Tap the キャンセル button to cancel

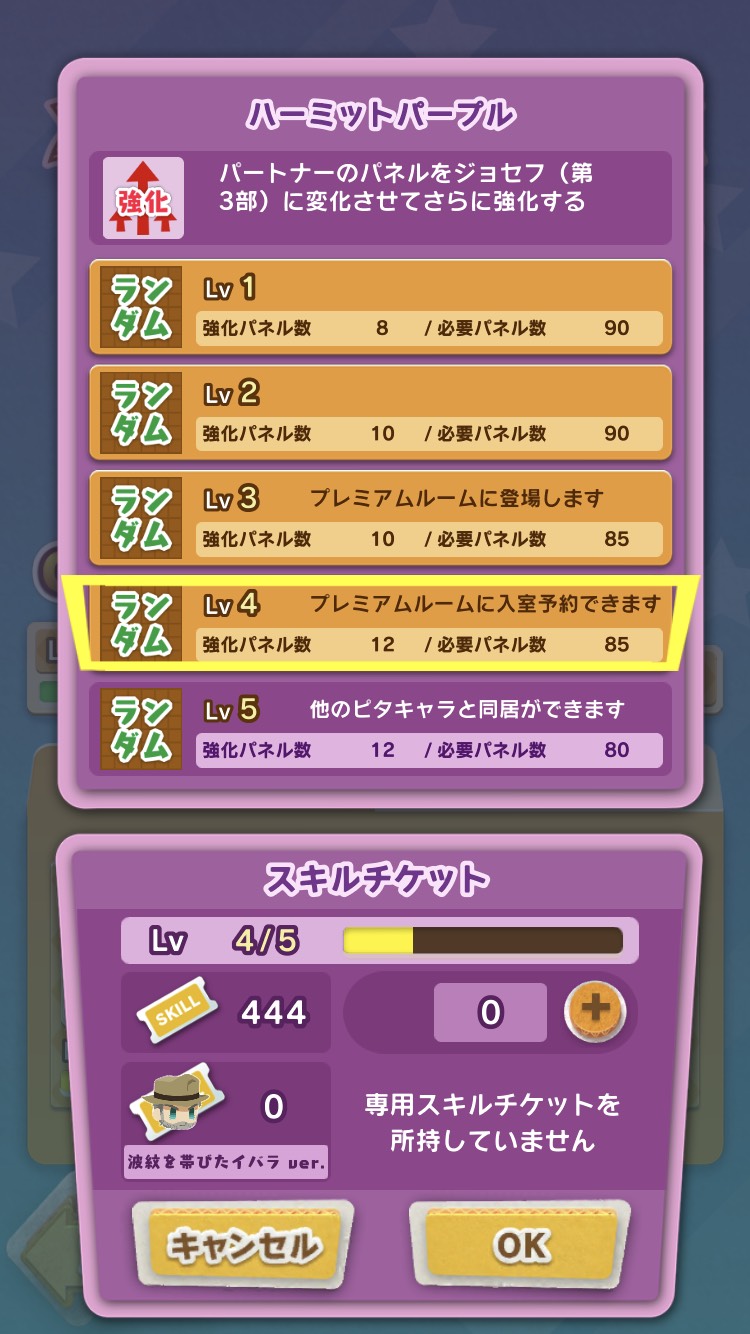click(x=244, y=1246)
